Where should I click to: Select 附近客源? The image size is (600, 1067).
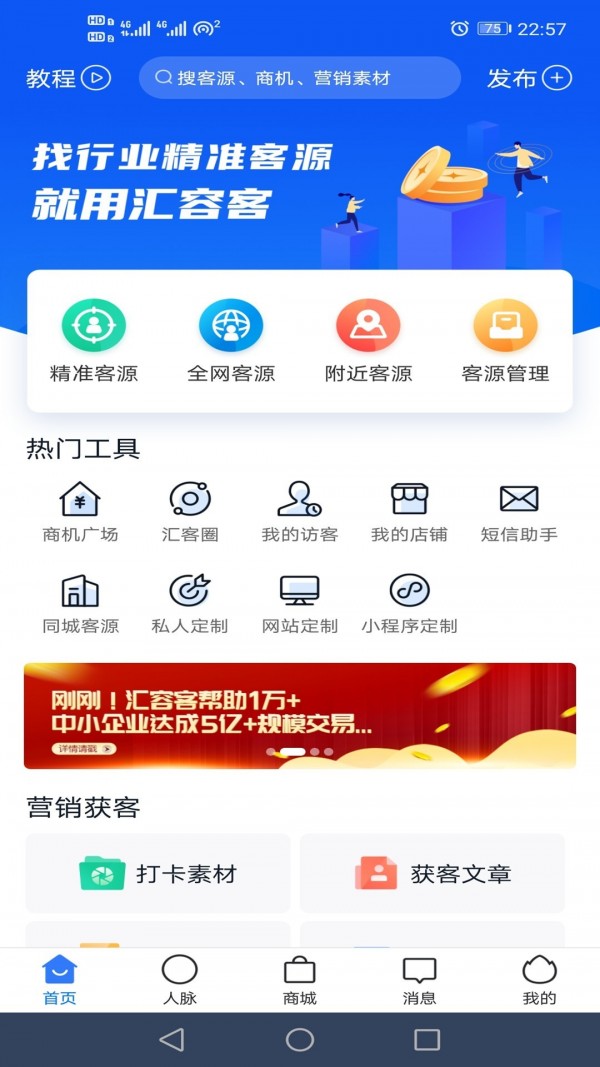[x=368, y=342]
